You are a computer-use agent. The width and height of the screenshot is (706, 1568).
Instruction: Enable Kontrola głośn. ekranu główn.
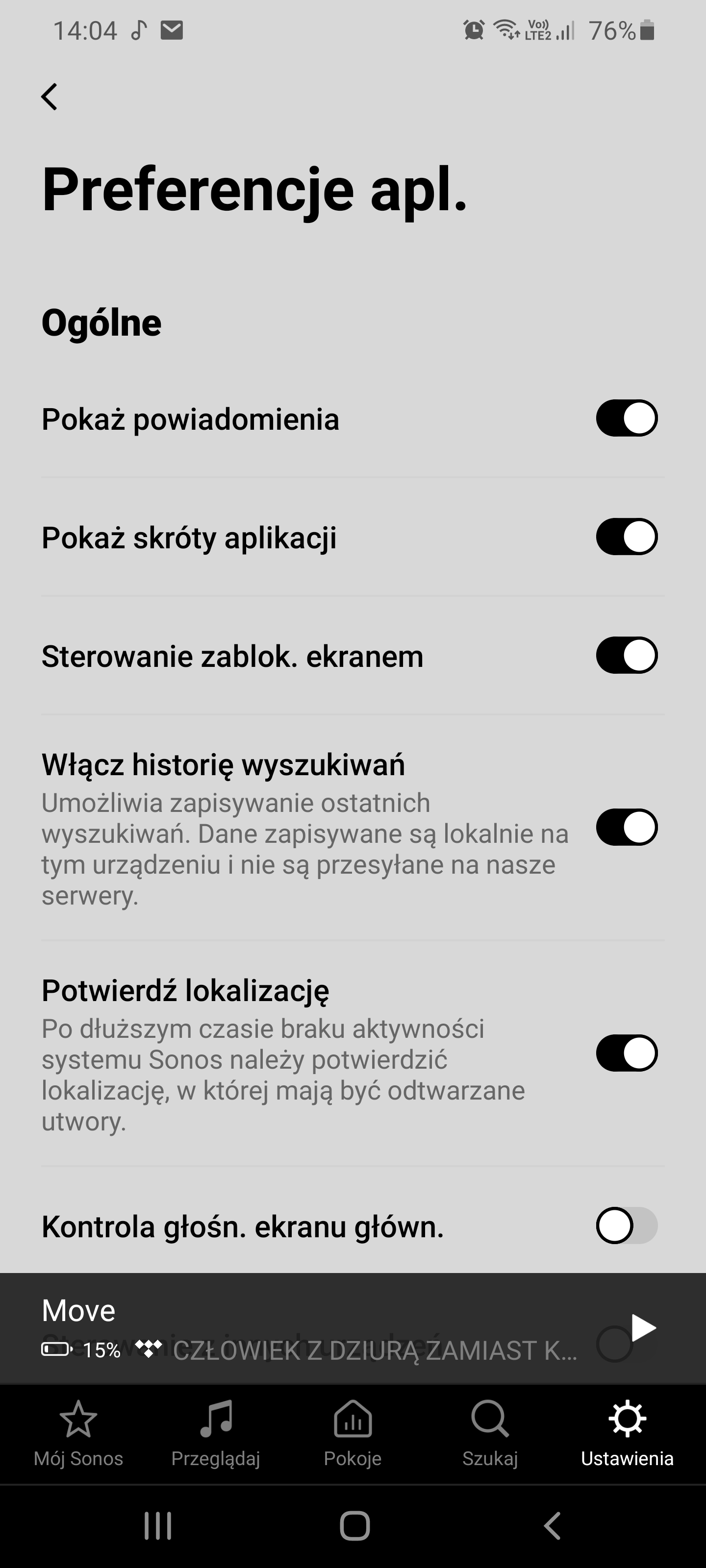(x=626, y=1225)
